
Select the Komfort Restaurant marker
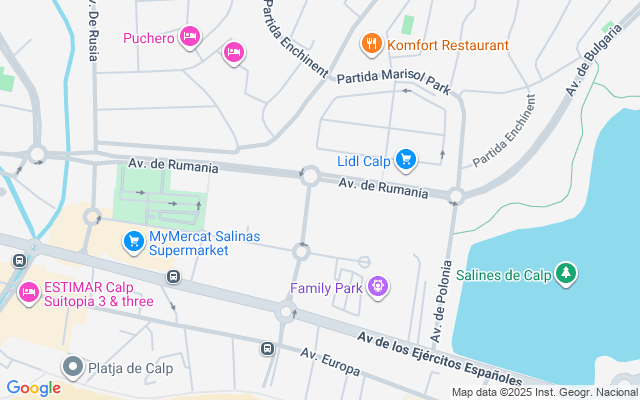372,44
